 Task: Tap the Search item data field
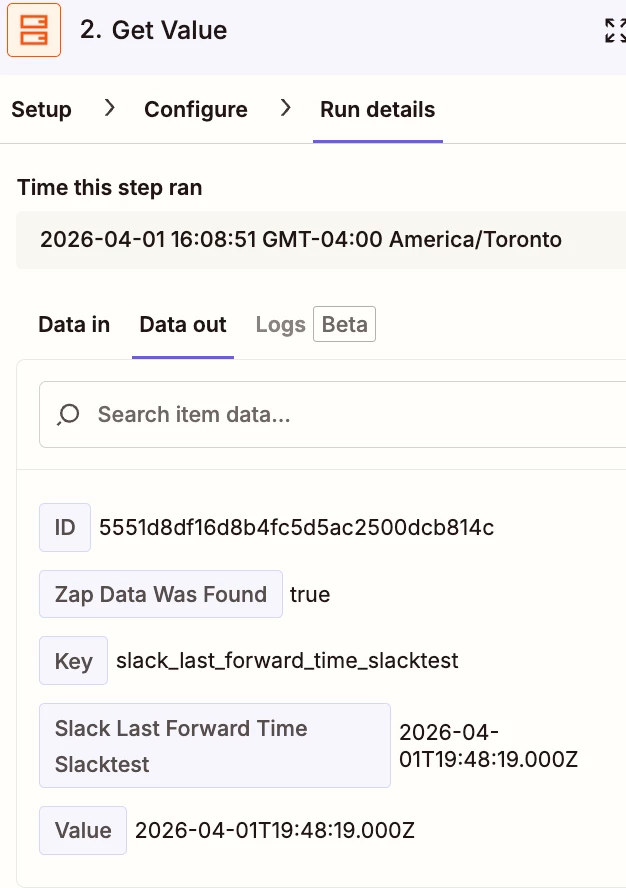340,414
